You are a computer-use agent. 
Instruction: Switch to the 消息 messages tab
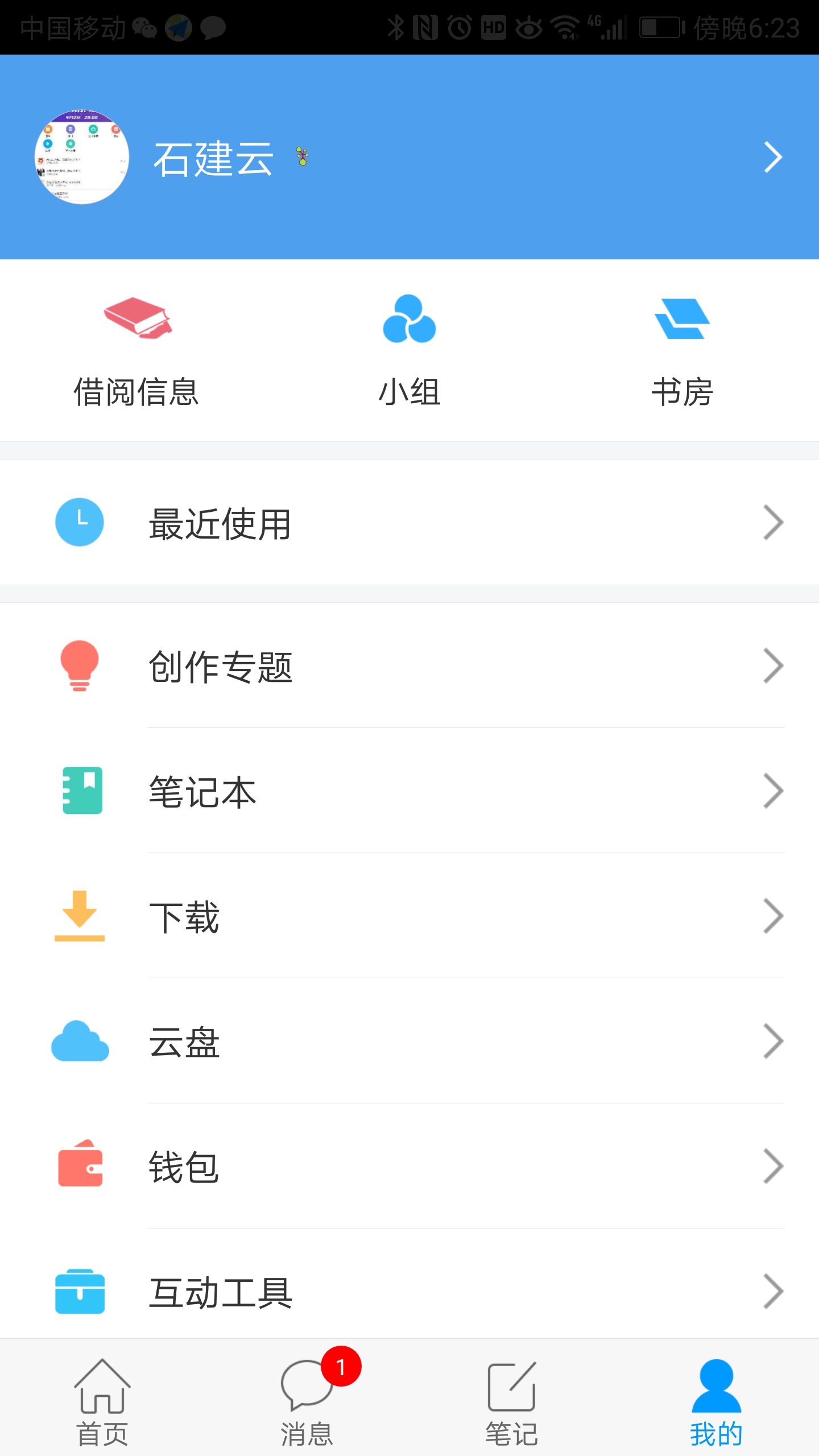(307, 1399)
